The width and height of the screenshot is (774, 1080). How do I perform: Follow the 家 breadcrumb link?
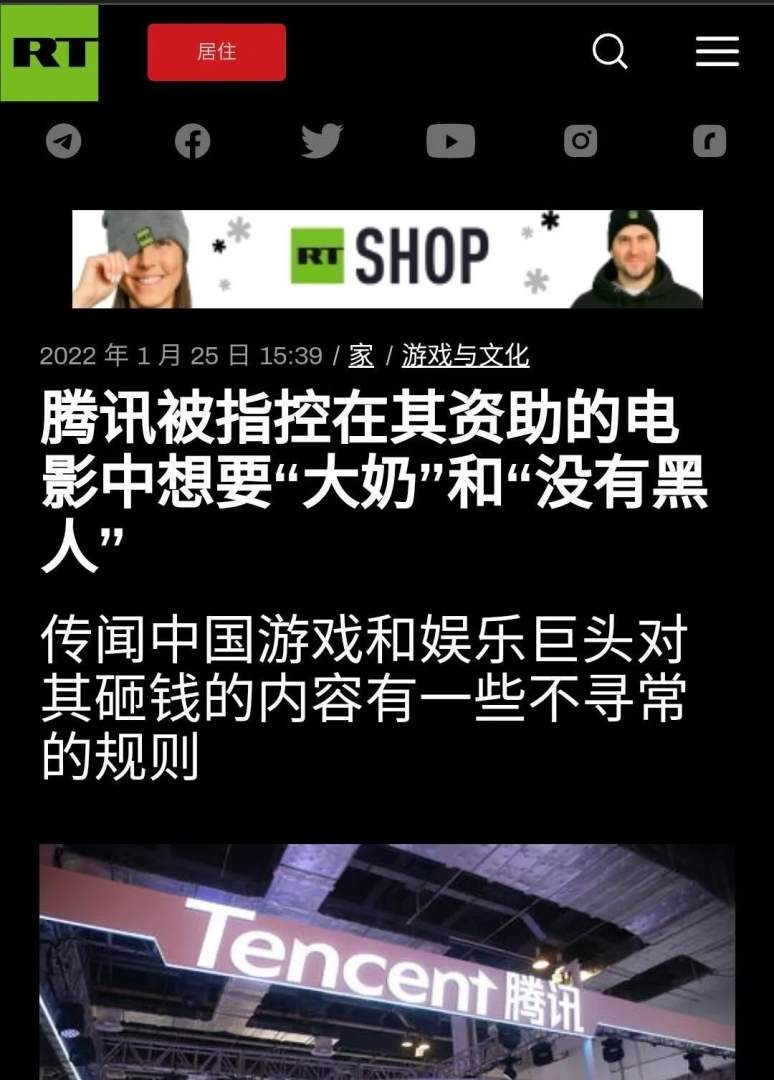tap(361, 355)
